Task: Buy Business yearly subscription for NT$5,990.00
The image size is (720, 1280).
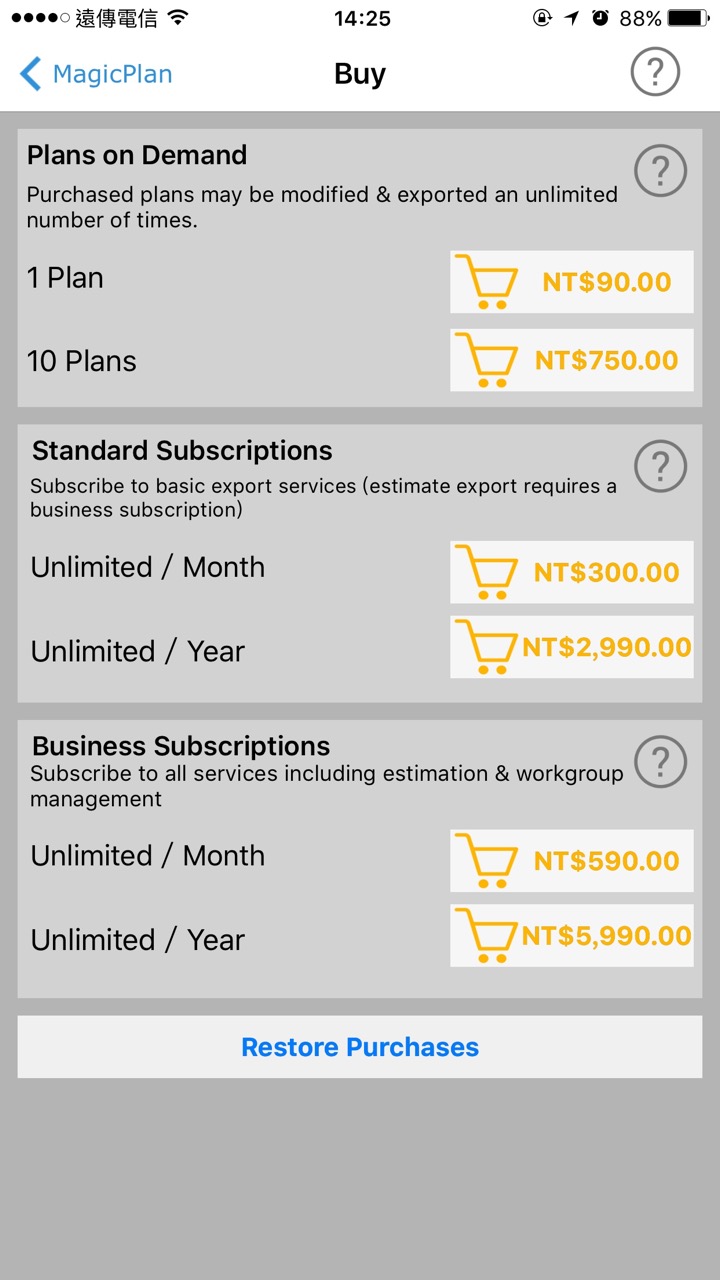Action: pyautogui.click(x=571, y=936)
